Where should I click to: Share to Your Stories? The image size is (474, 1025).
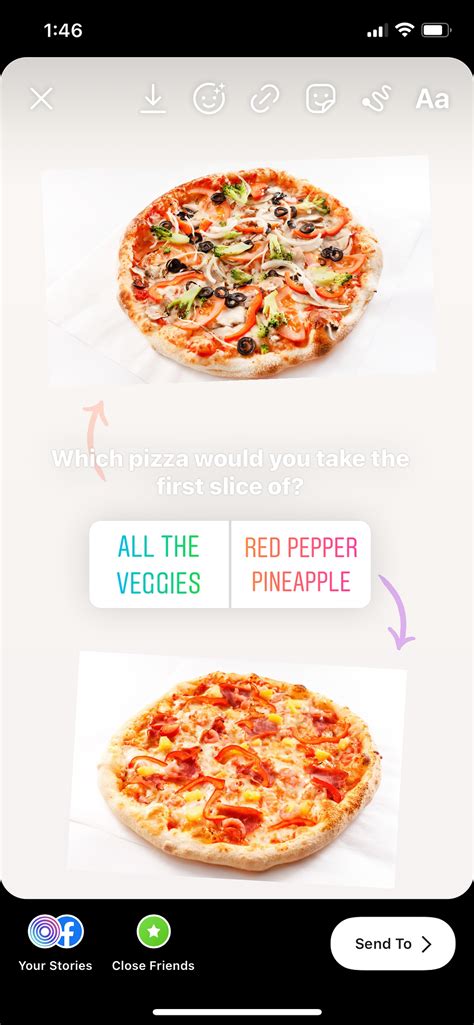tap(55, 943)
